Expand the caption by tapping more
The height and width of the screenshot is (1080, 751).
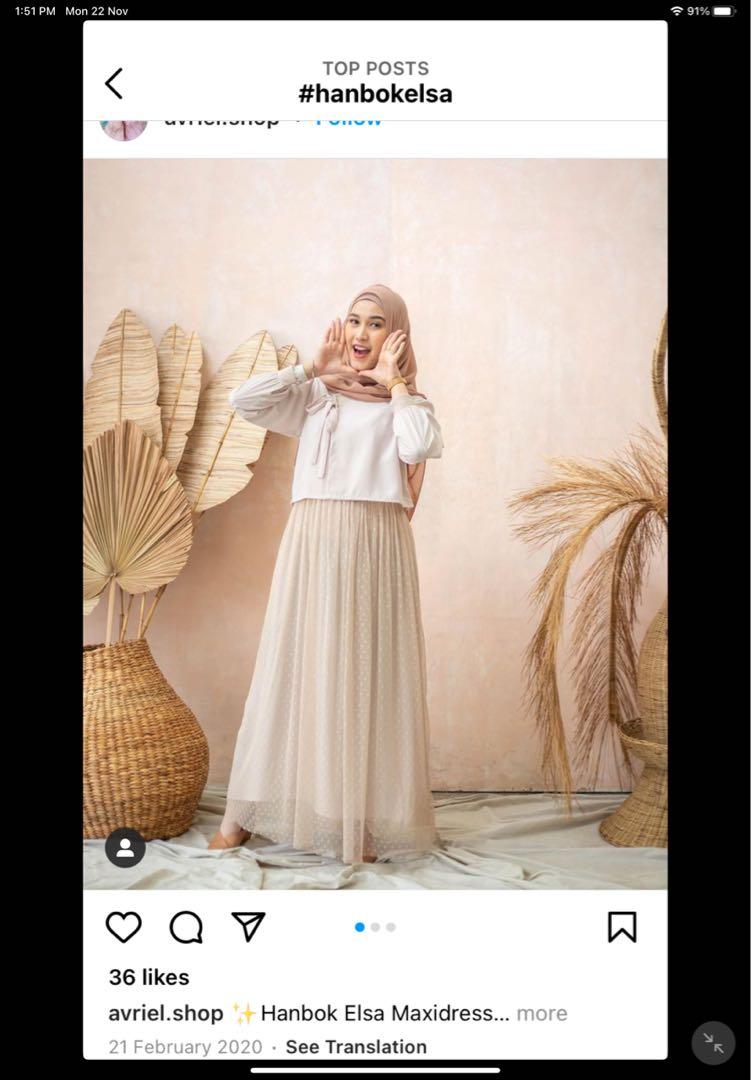[x=541, y=1013]
